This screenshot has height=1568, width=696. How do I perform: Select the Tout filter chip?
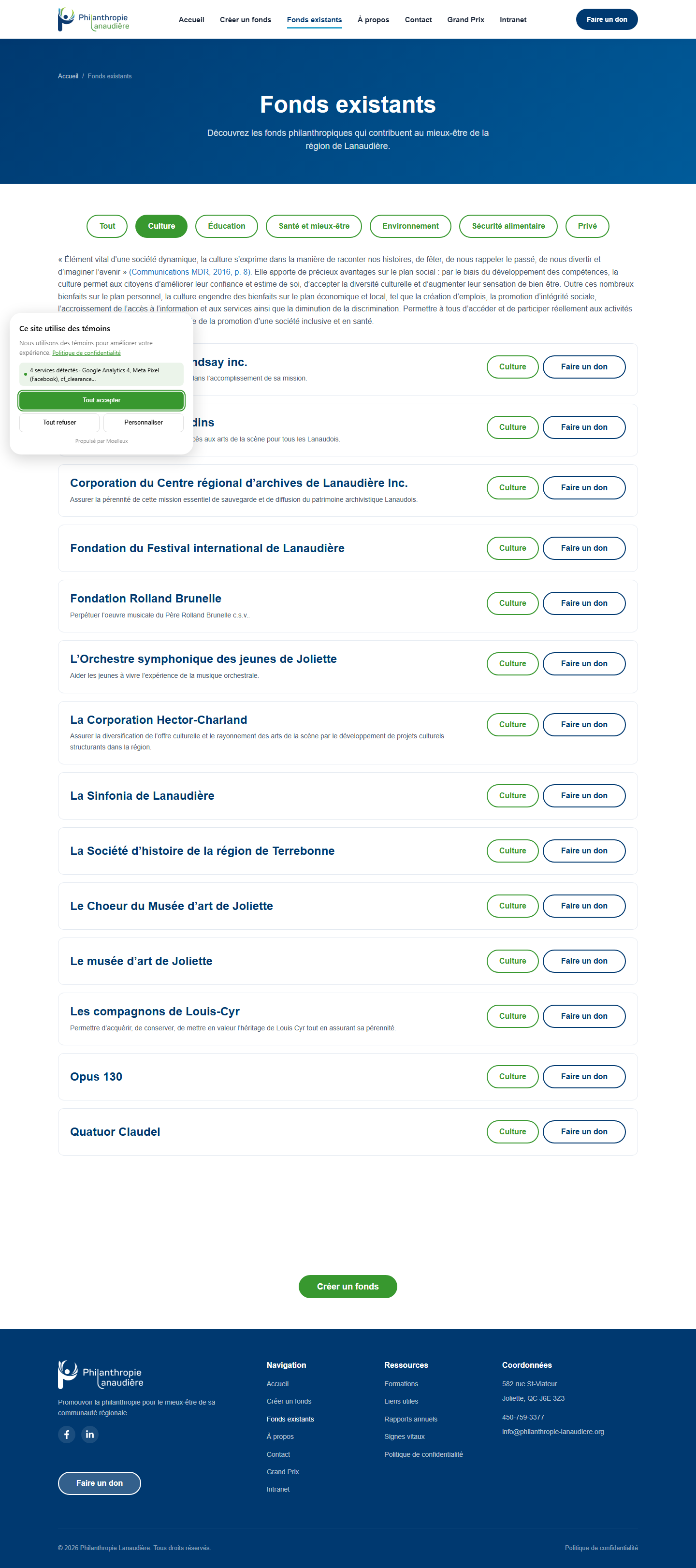(107, 226)
